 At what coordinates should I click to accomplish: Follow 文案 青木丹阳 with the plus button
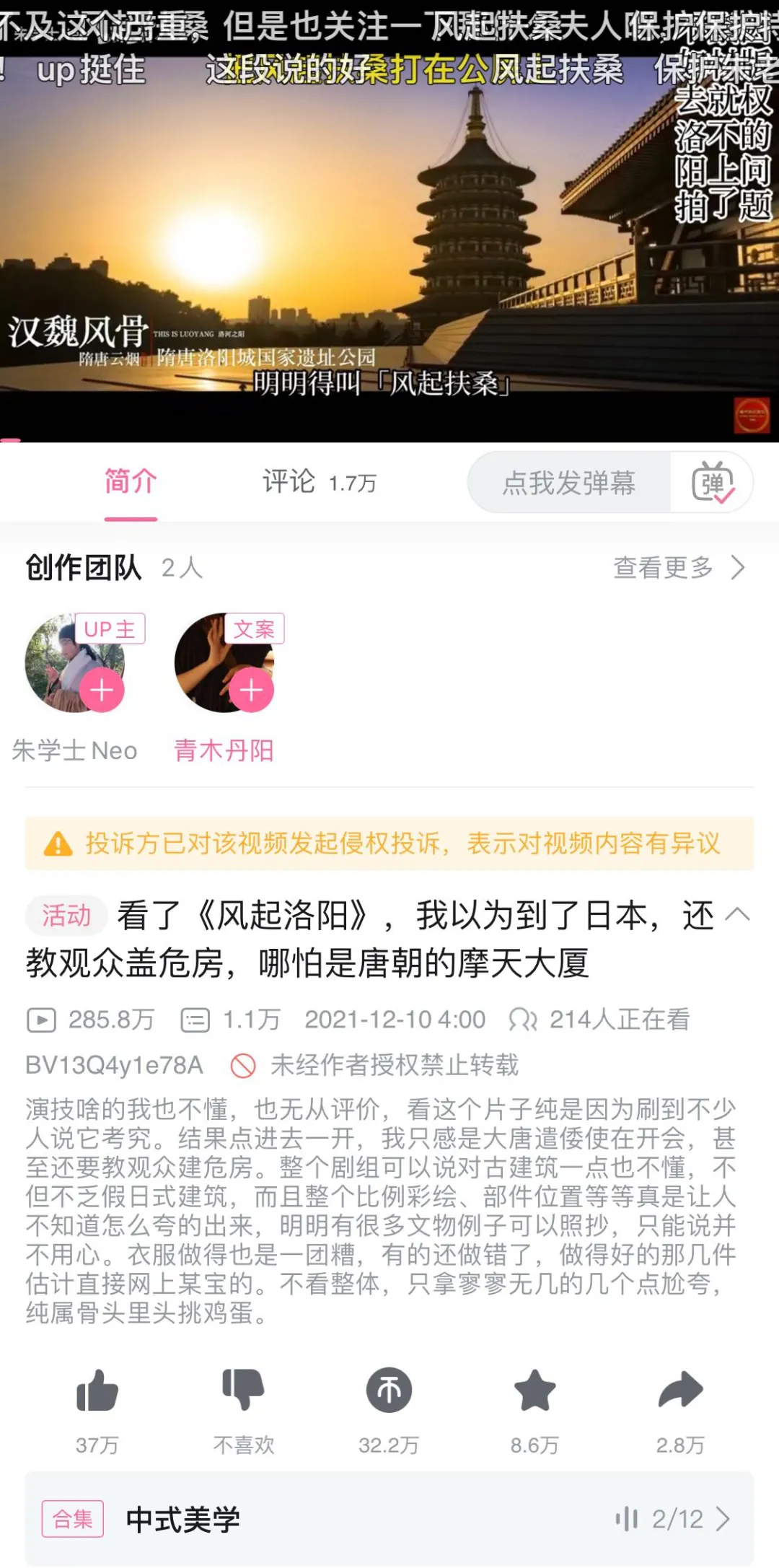[251, 691]
